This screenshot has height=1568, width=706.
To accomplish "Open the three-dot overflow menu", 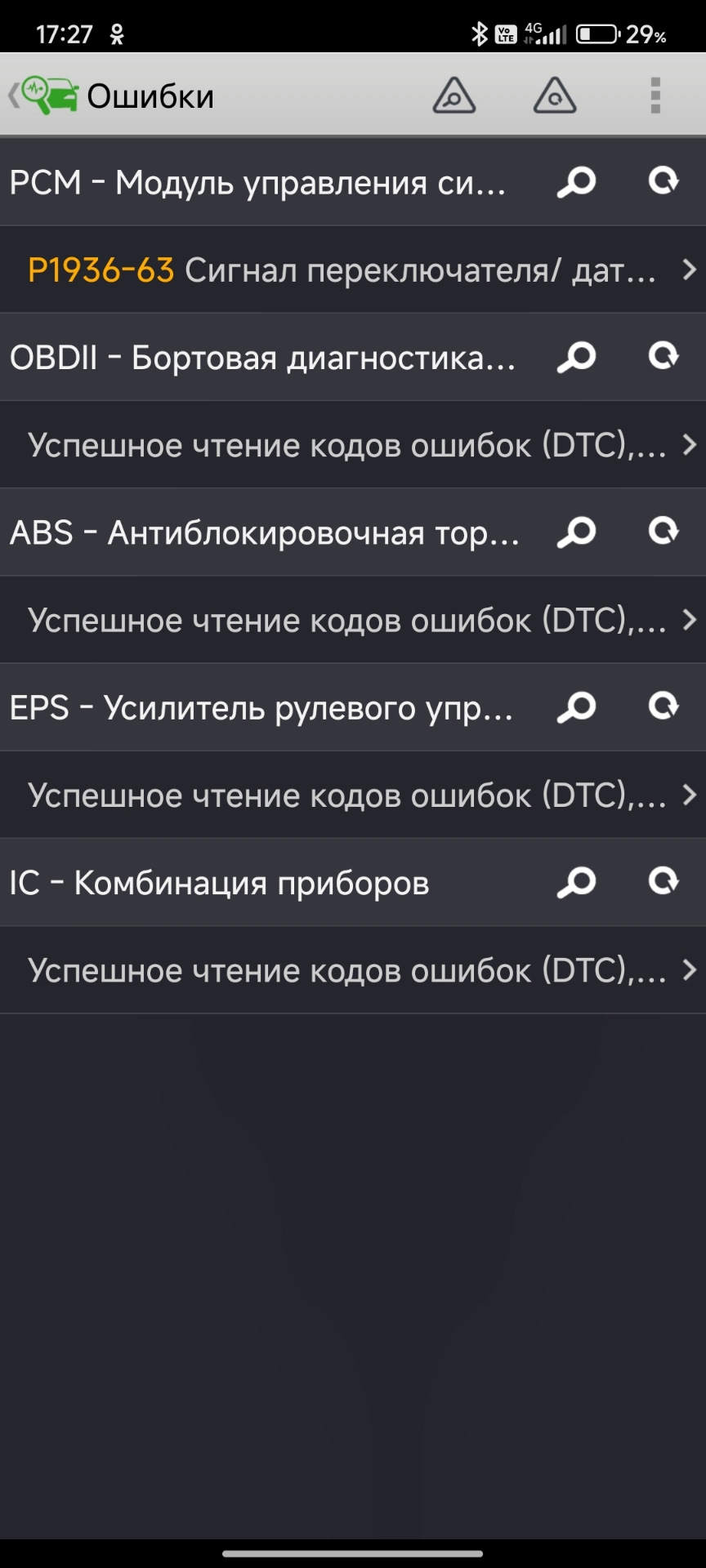I will pos(655,96).
